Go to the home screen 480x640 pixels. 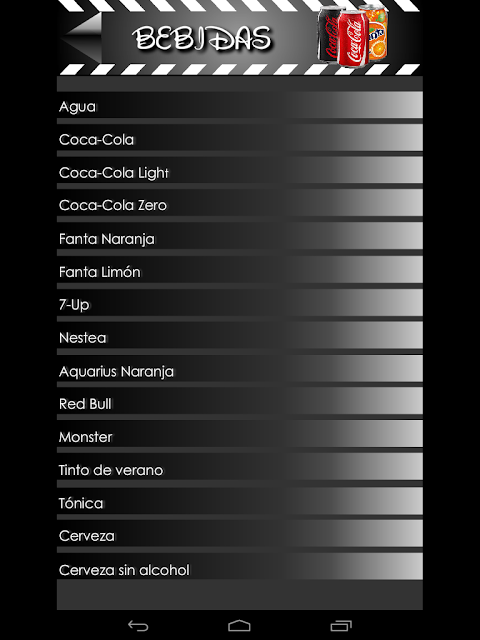pos(239,625)
